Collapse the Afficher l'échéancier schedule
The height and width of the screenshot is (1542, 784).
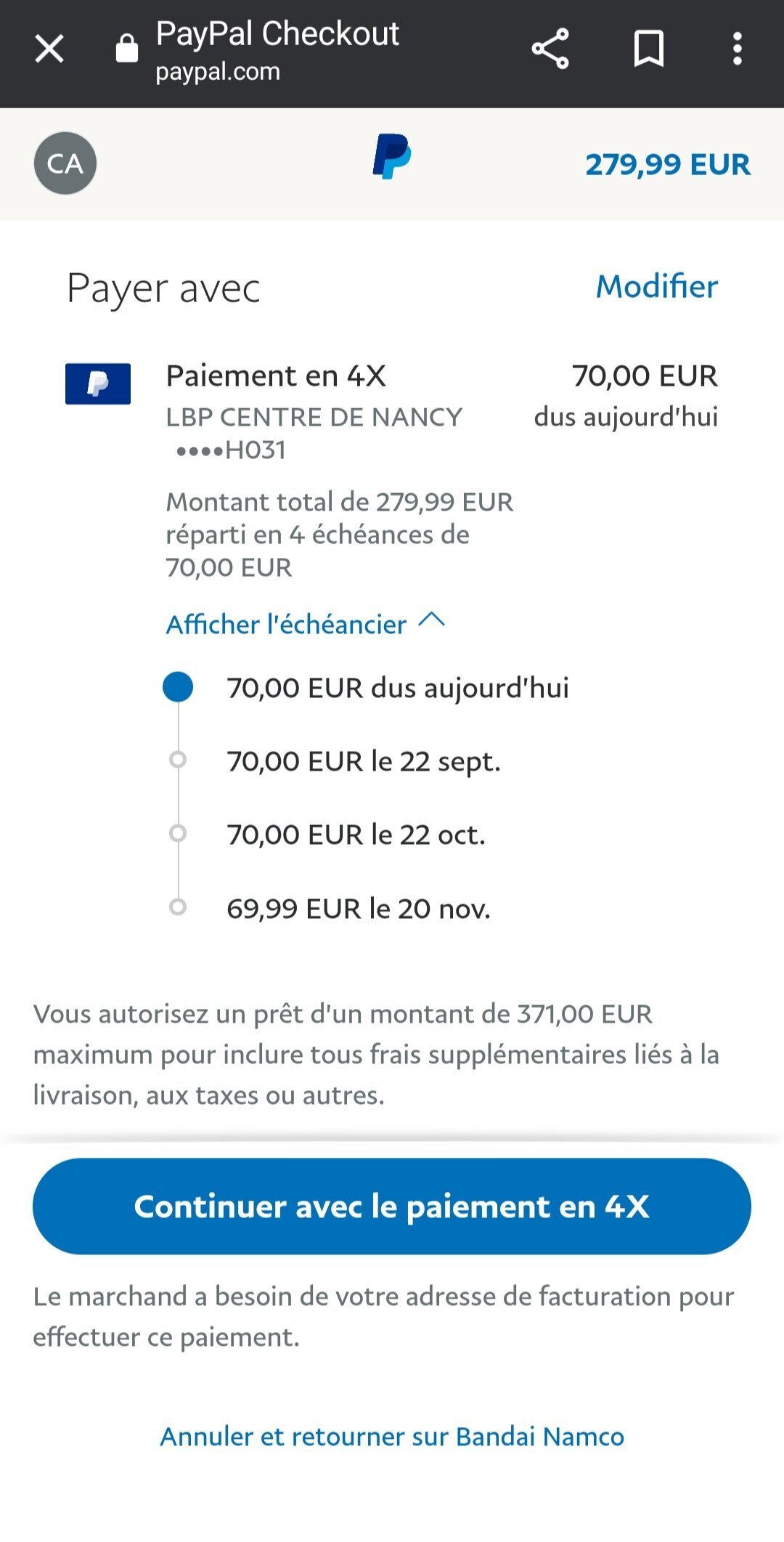click(x=306, y=623)
